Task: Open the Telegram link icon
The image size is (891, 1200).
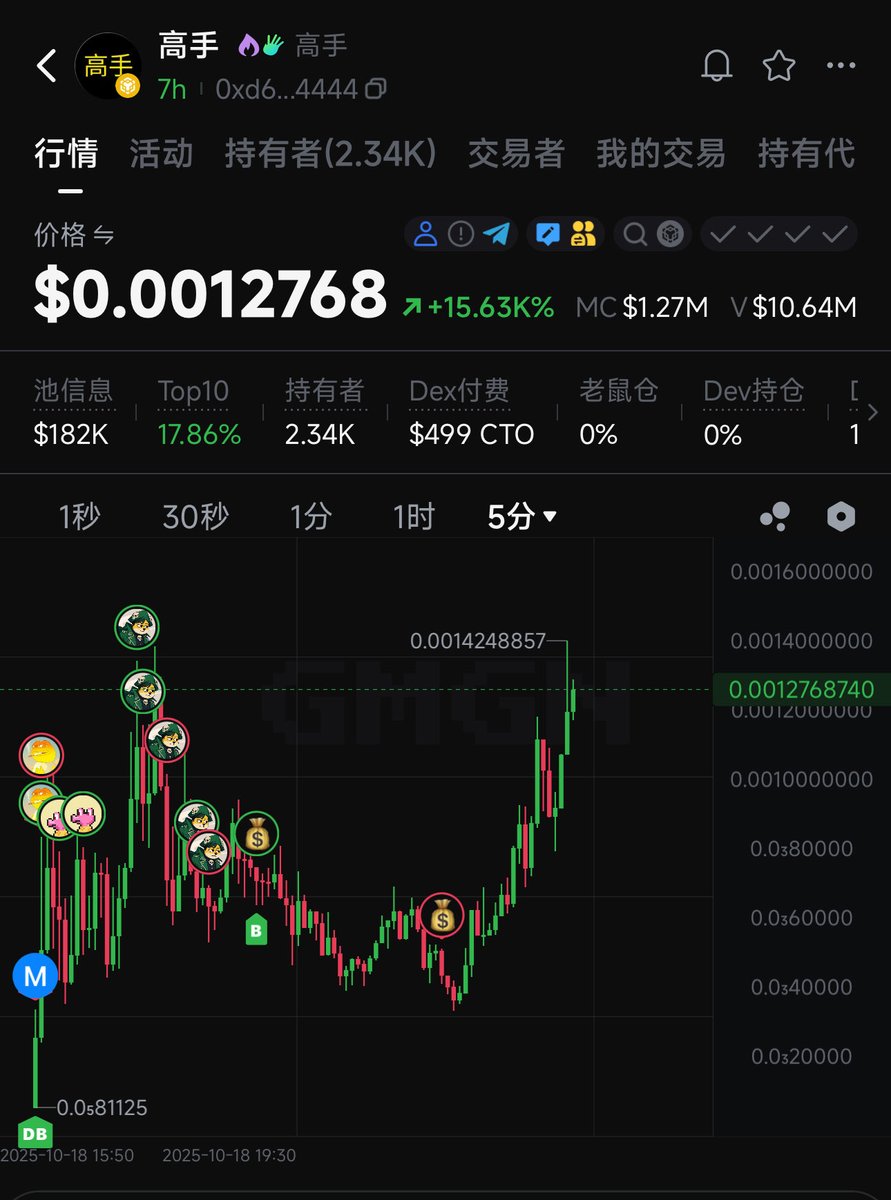Action: (x=495, y=234)
